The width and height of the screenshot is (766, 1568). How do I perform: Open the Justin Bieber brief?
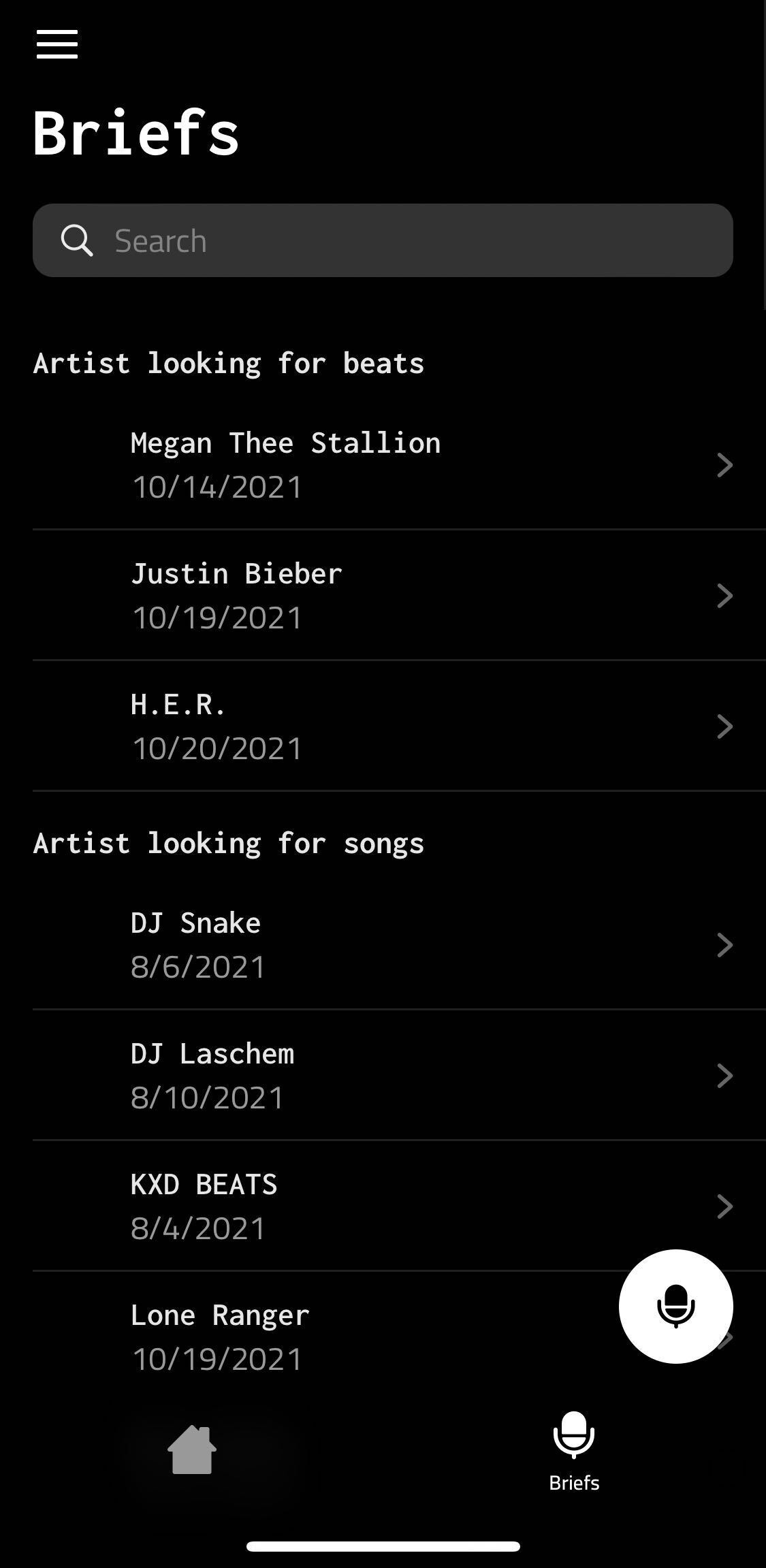[399, 595]
